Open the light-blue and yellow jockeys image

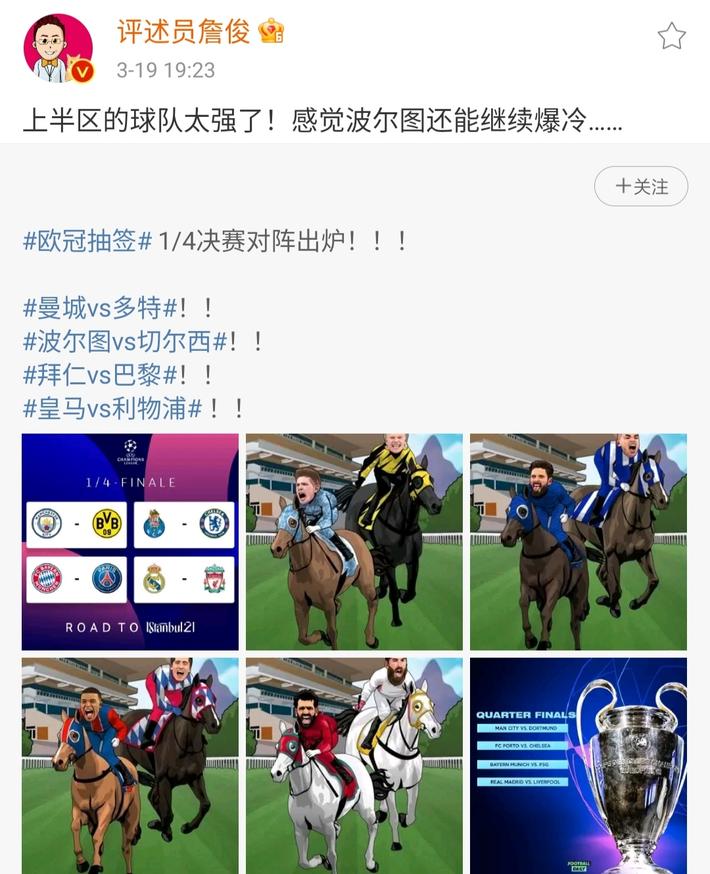pos(354,542)
